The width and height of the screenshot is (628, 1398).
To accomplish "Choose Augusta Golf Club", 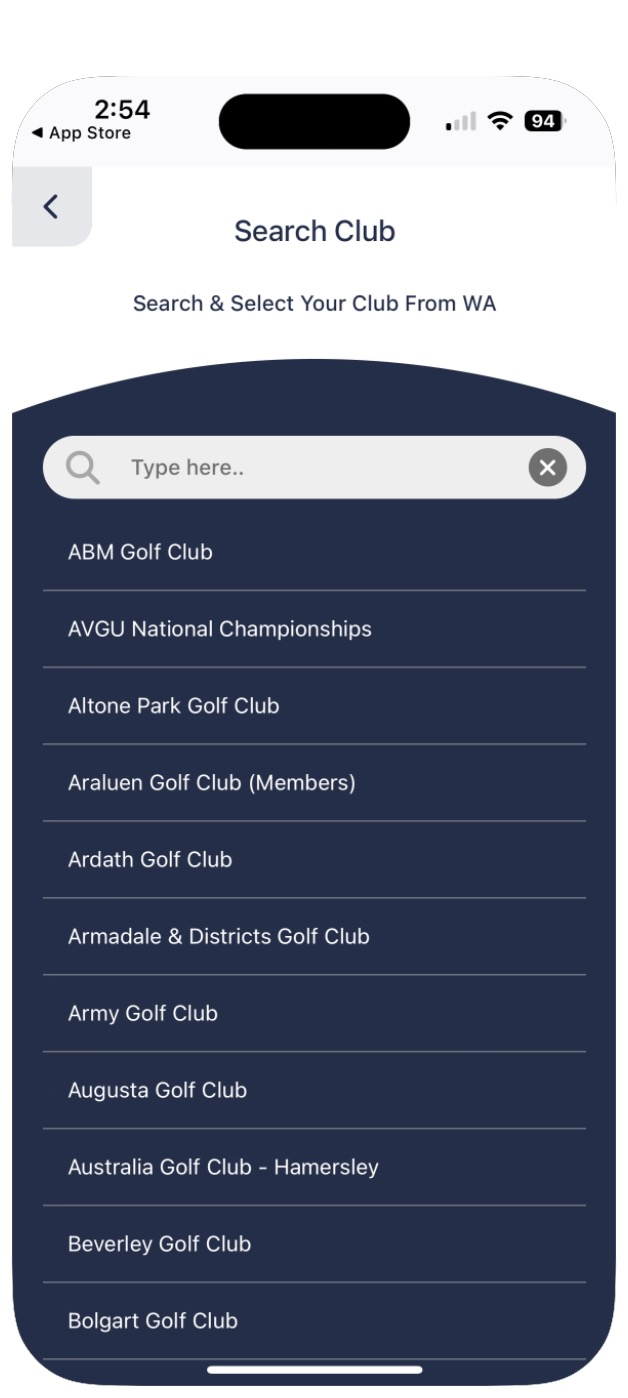I will [157, 1091].
